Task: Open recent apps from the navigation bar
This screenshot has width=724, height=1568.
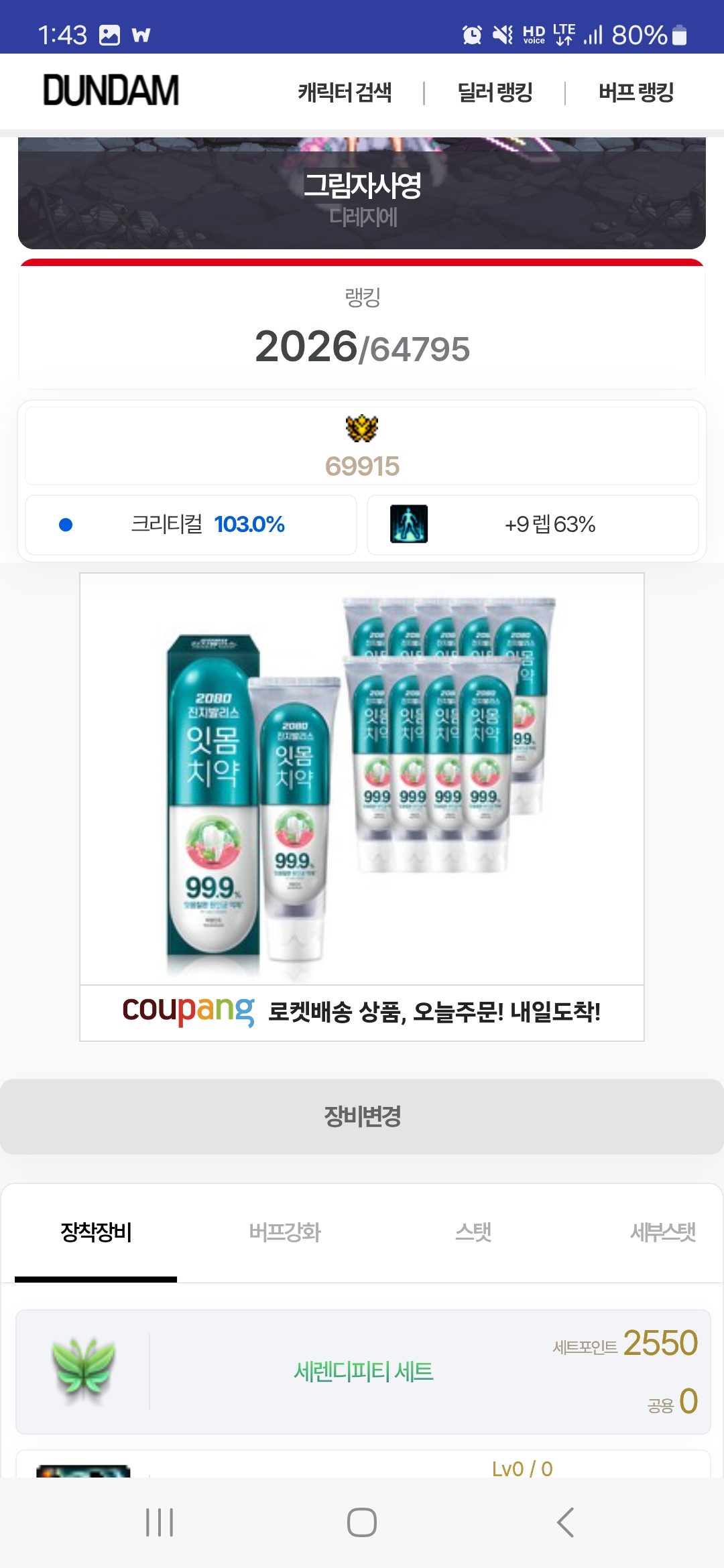Action: tap(160, 1522)
